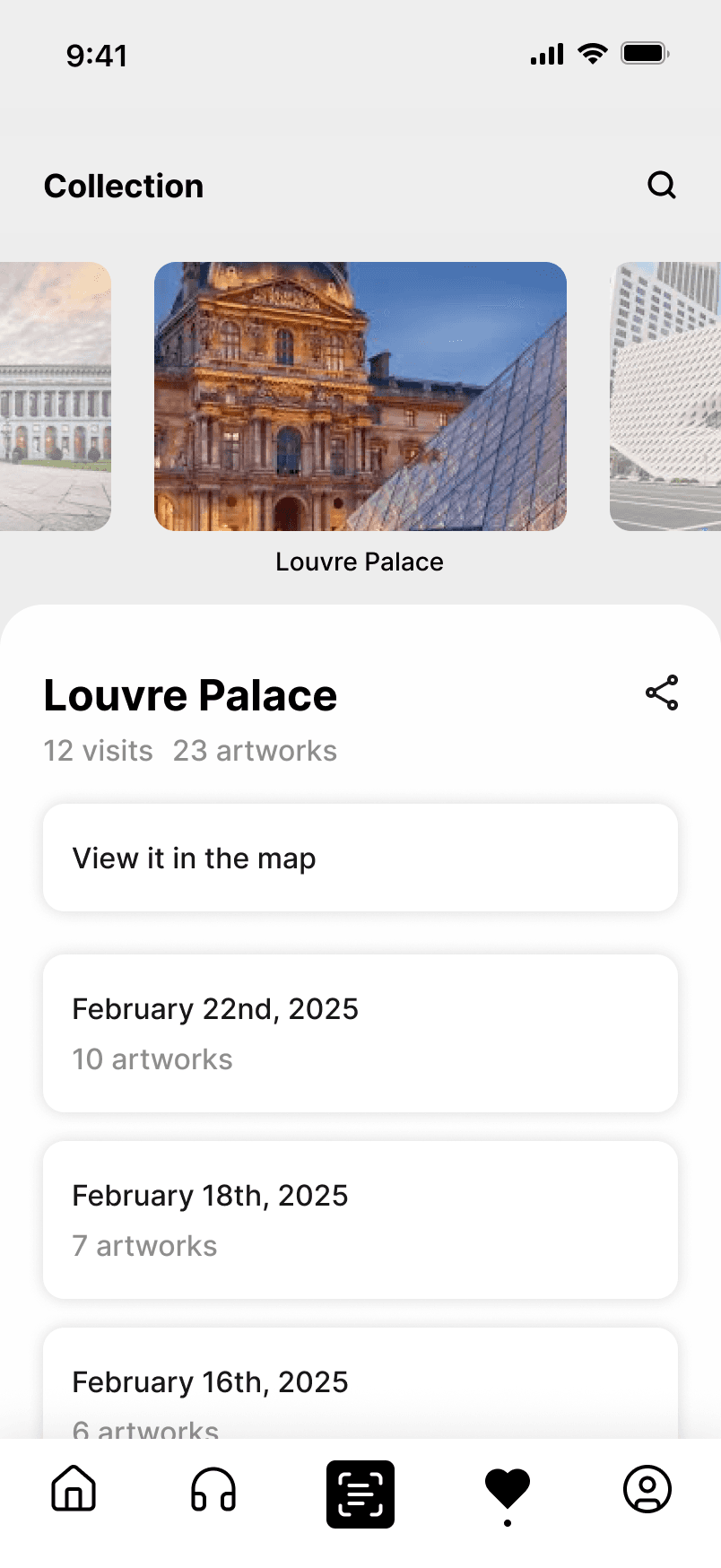The height and width of the screenshot is (1568, 721).
Task: Open the February 16th, 2025 visit
Action: 360,1386
